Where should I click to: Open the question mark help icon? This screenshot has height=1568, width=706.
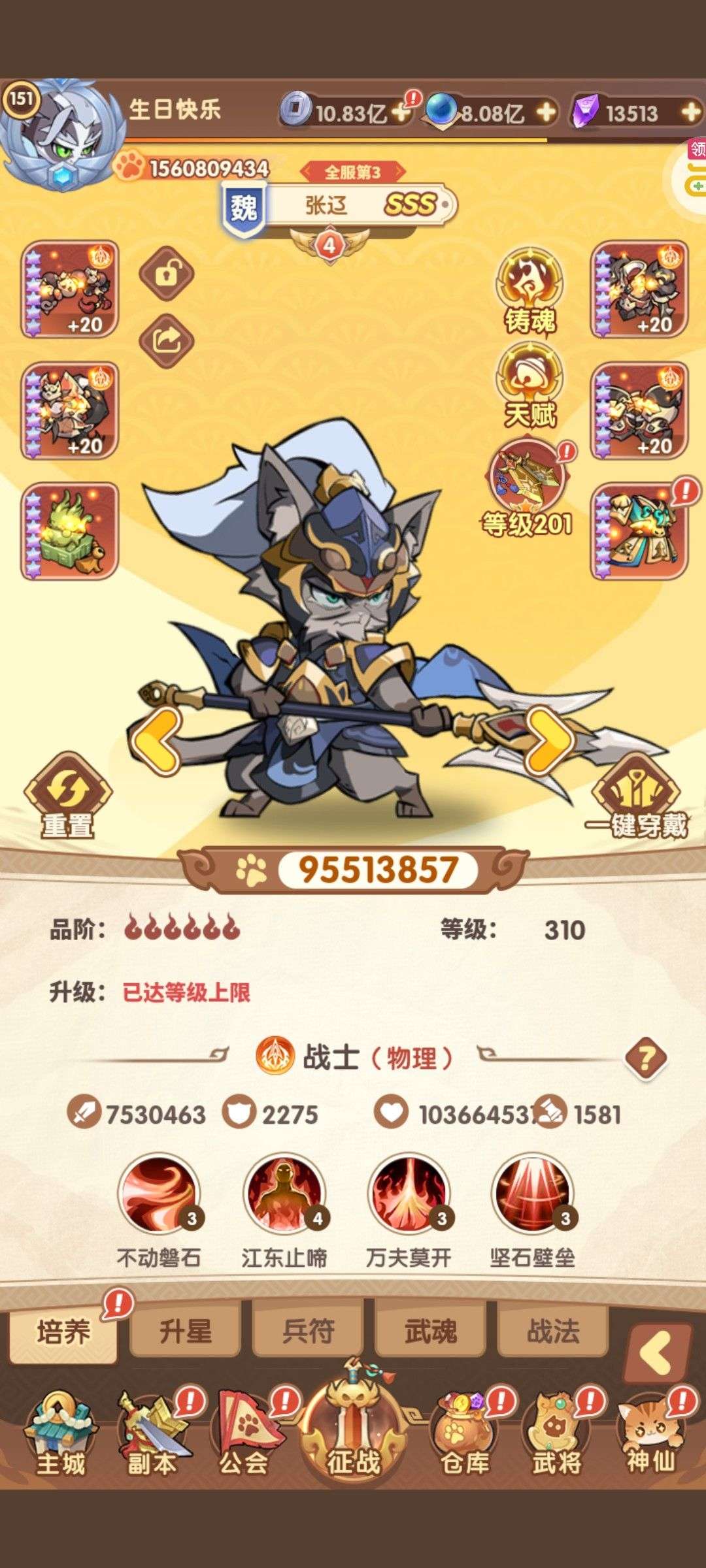click(646, 1058)
